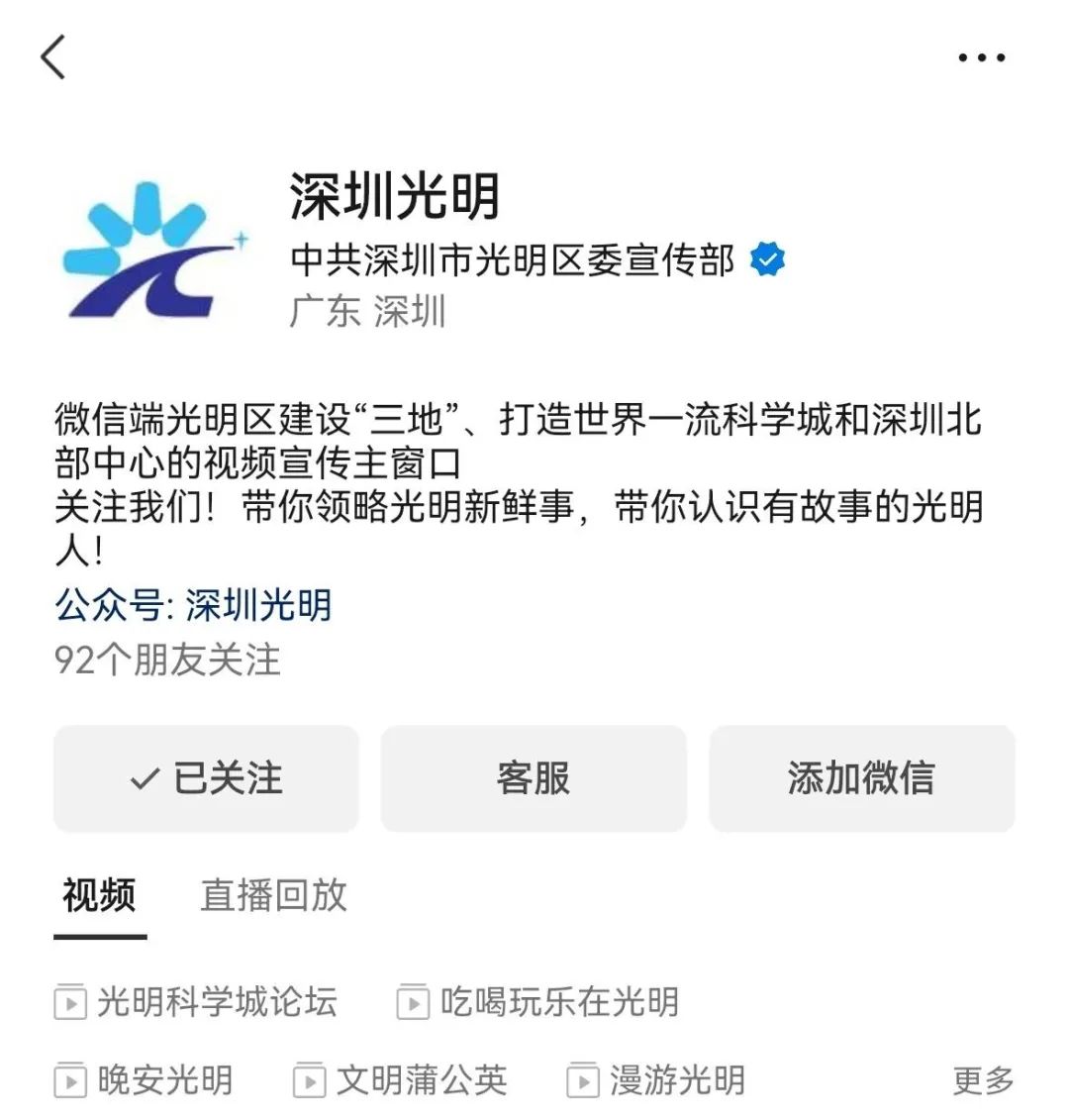Click the verified badge next to account name
Image resolution: width=1069 pixels, height=1120 pixels.
click(767, 257)
